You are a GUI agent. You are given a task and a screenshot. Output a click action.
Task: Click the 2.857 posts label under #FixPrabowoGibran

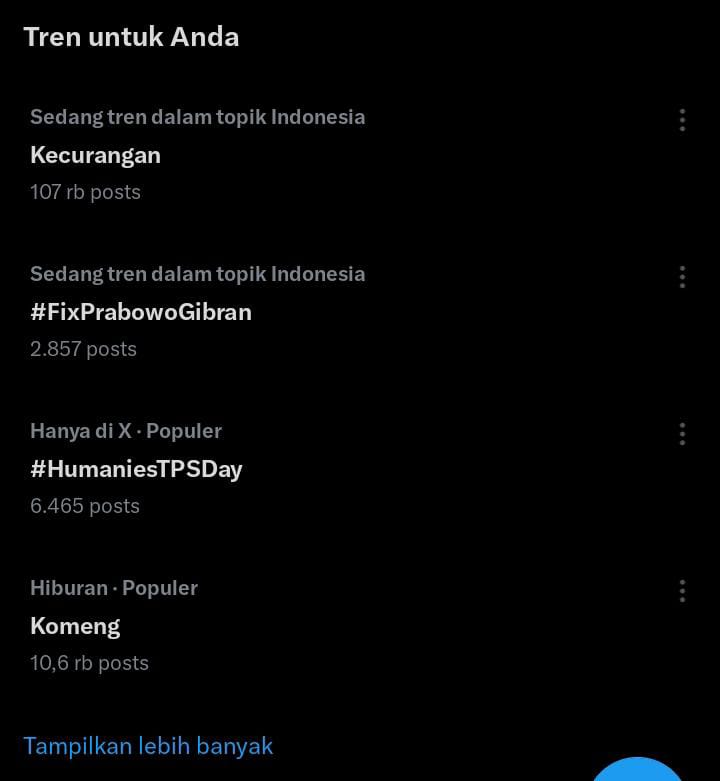coord(83,349)
